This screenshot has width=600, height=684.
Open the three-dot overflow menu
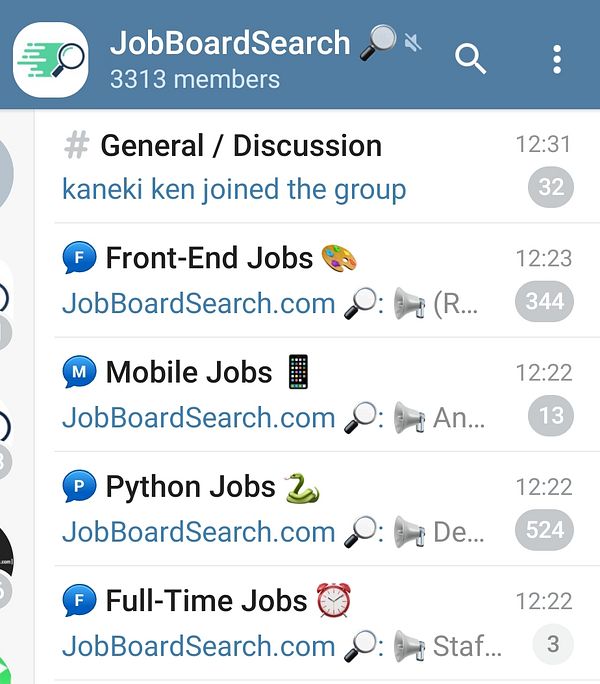click(x=557, y=59)
